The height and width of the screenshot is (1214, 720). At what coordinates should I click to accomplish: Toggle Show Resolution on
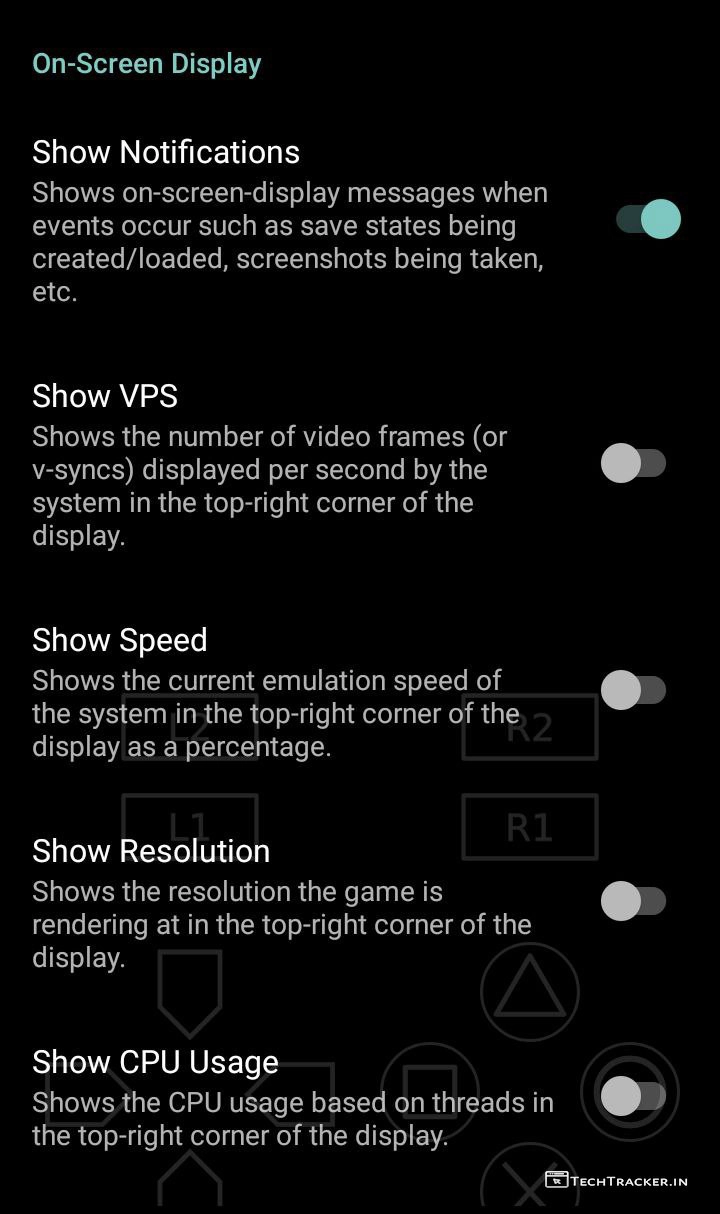coord(633,901)
